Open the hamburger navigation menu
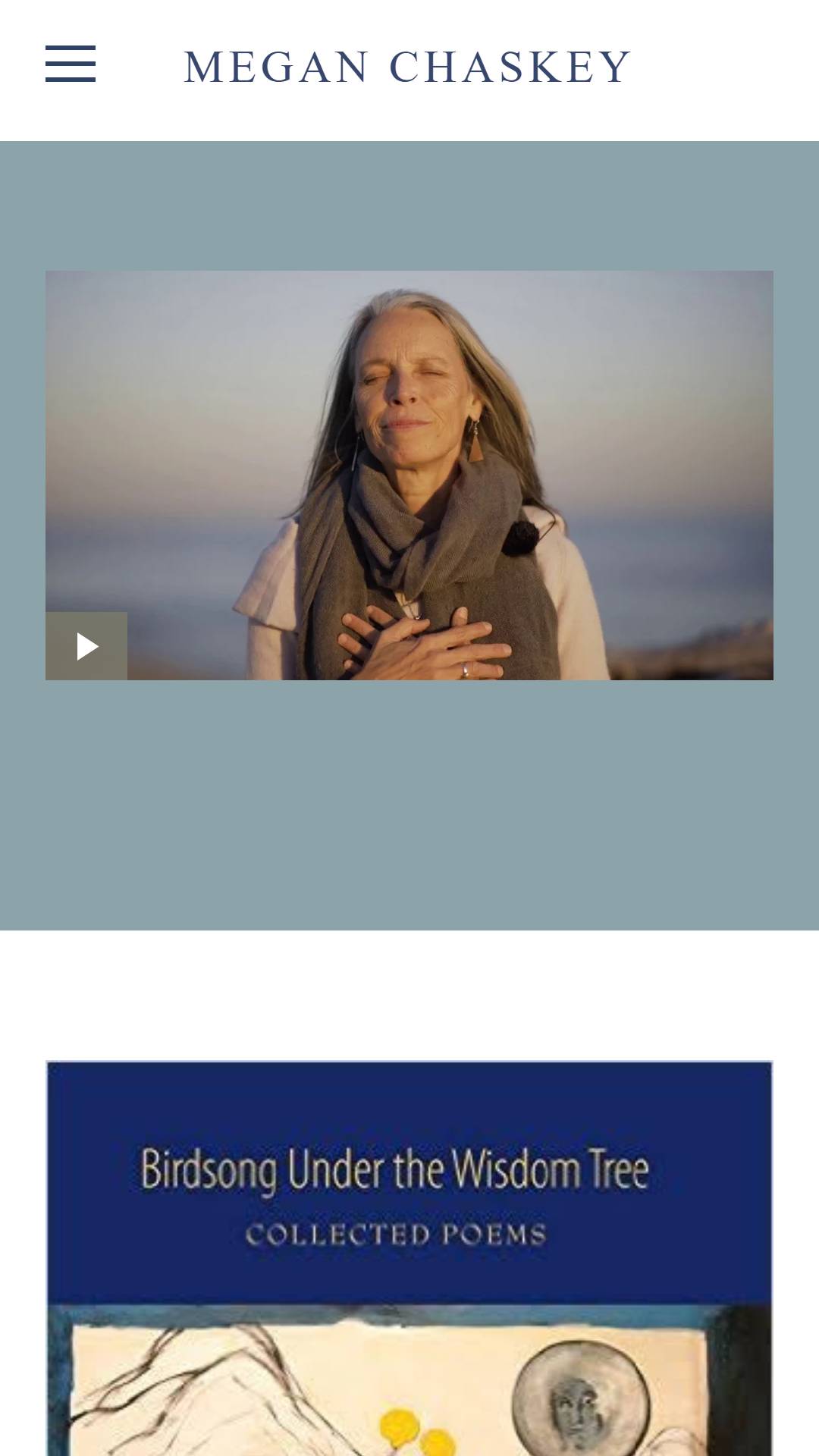The image size is (819, 1456). pos(71,64)
